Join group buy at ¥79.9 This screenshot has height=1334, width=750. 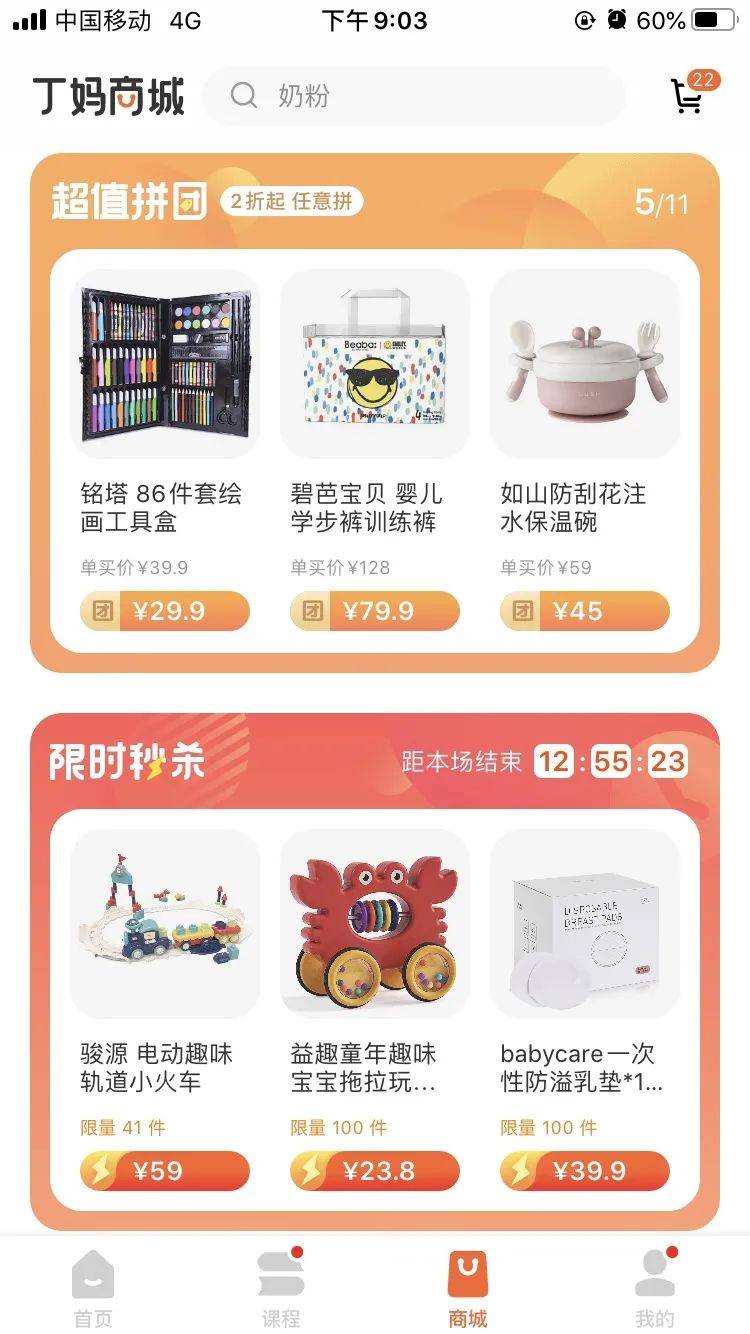tap(375, 611)
